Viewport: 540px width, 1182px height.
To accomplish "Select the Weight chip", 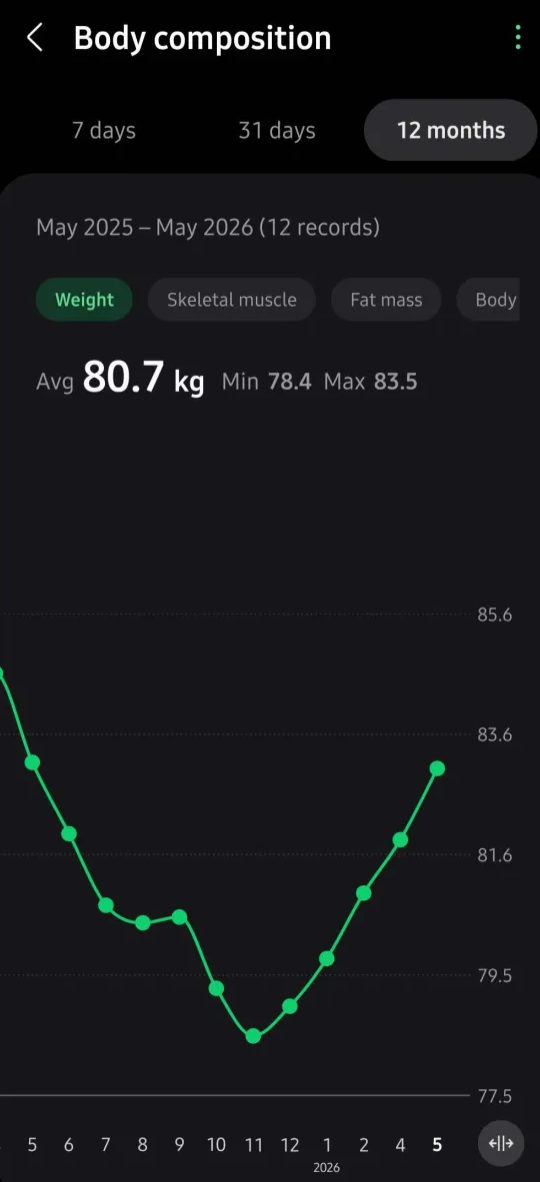I will click(x=84, y=300).
